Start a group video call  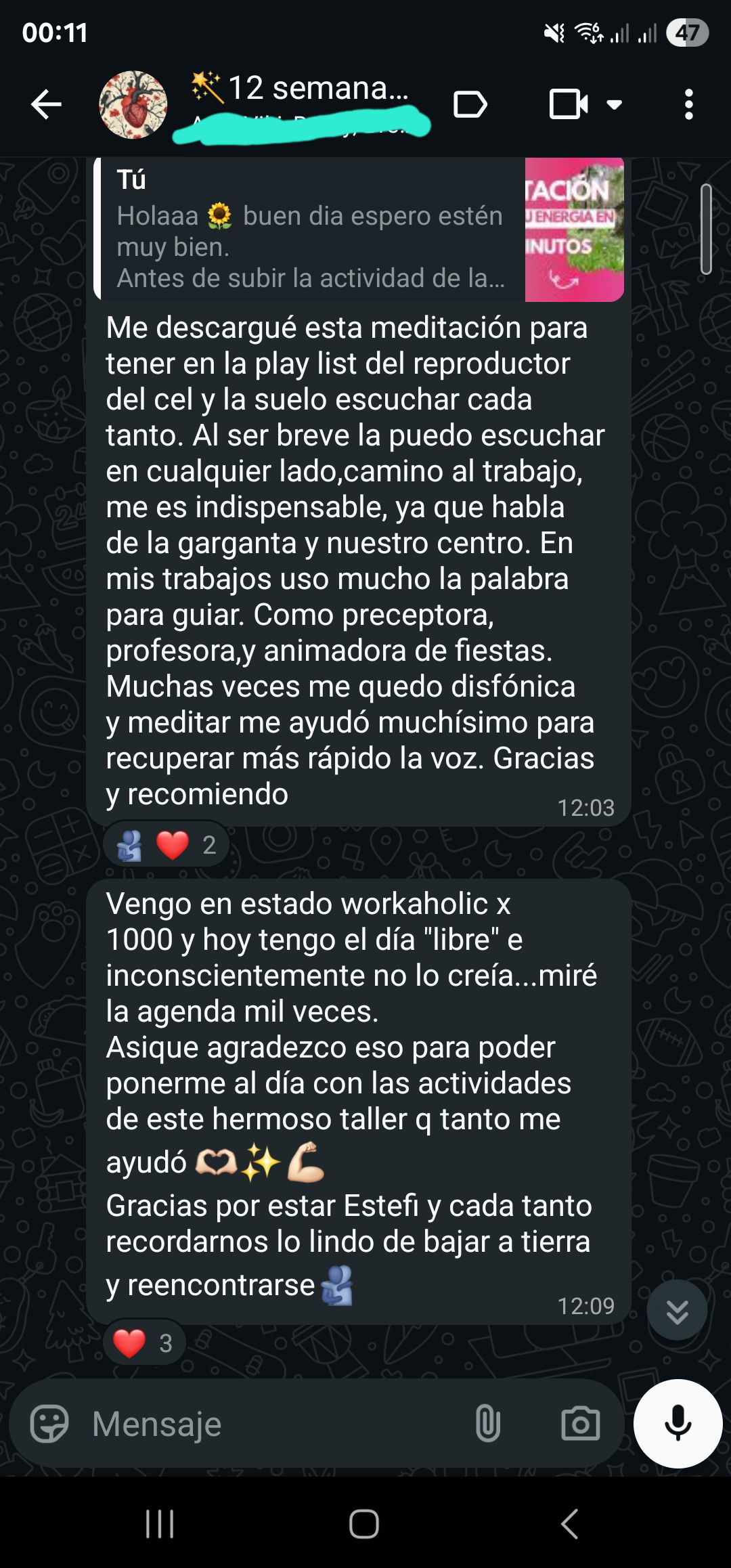point(568,105)
